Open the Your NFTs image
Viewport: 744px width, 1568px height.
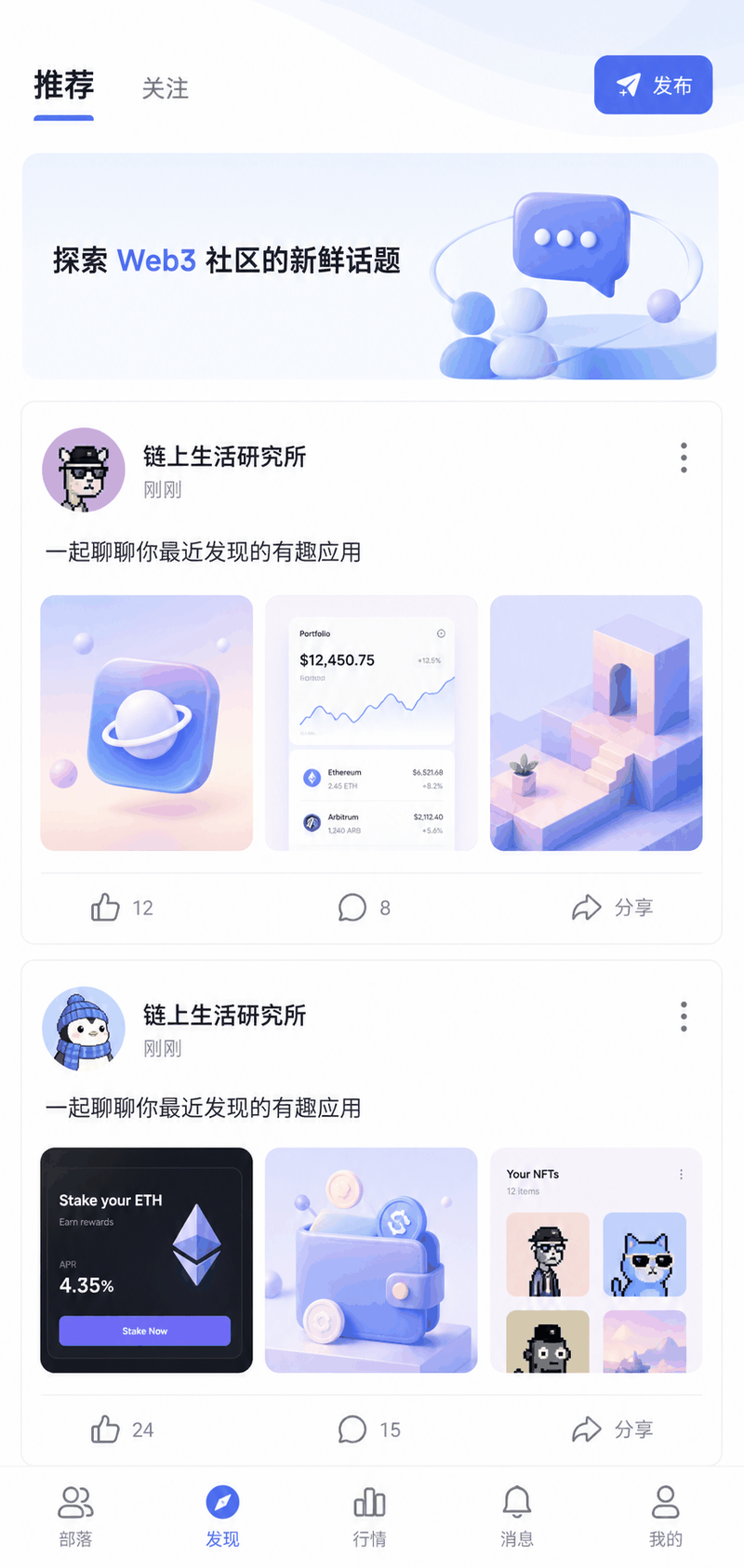596,1260
